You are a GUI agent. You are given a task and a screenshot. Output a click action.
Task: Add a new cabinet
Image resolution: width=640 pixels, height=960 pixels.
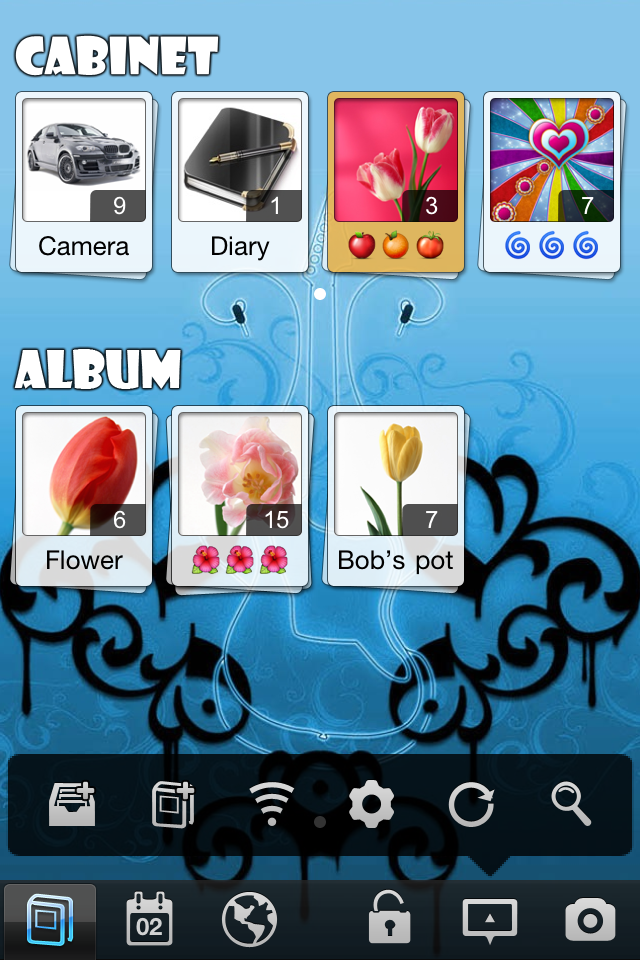72,804
